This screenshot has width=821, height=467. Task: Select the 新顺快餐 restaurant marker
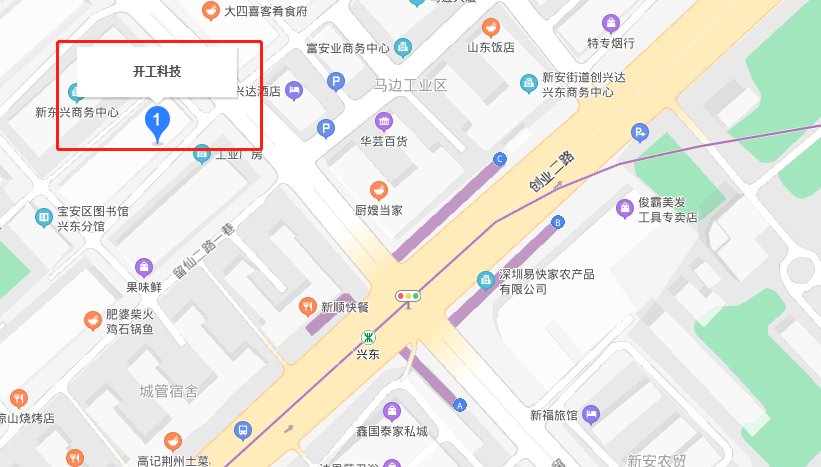(308, 306)
